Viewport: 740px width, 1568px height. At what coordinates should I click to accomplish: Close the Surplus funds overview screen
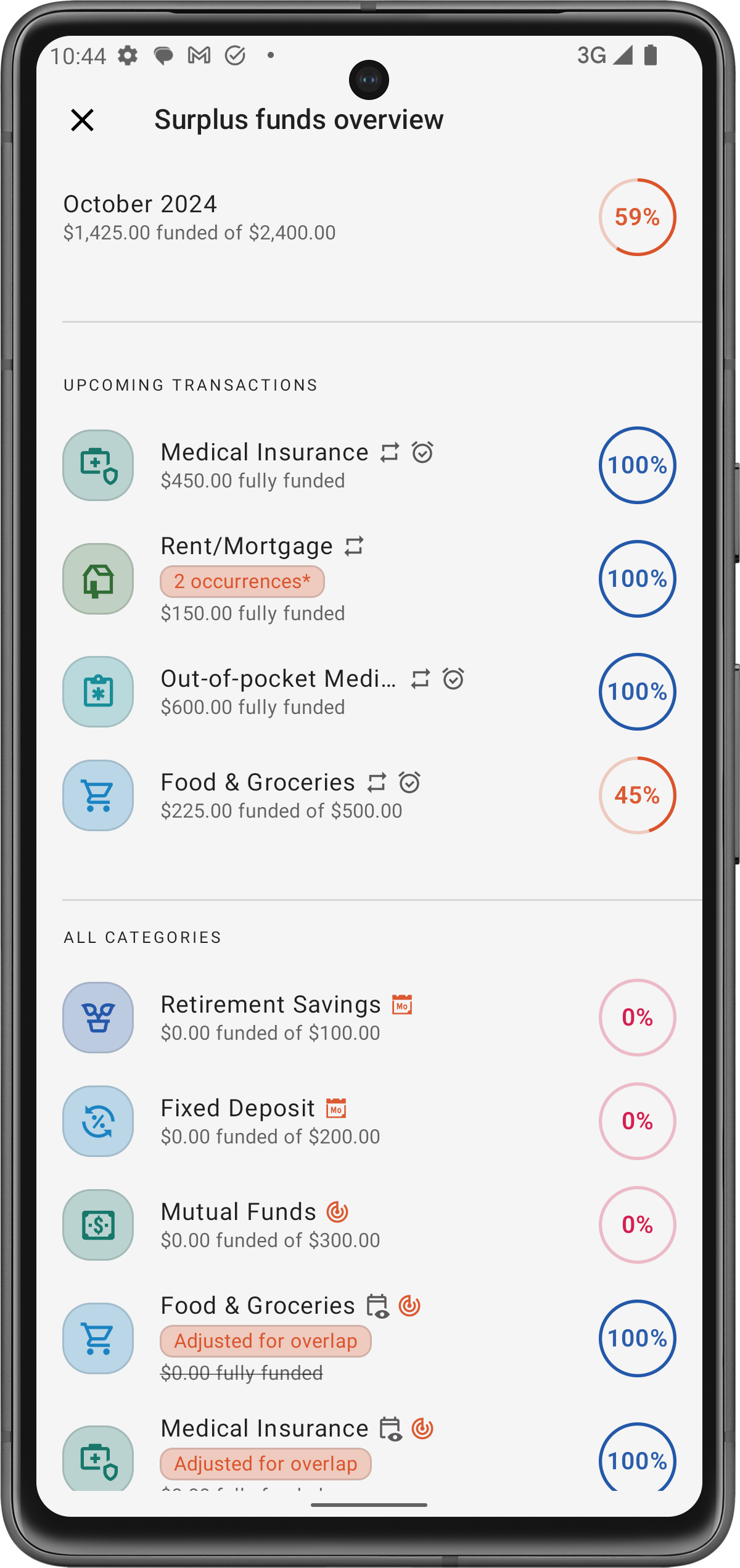(82, 120)
